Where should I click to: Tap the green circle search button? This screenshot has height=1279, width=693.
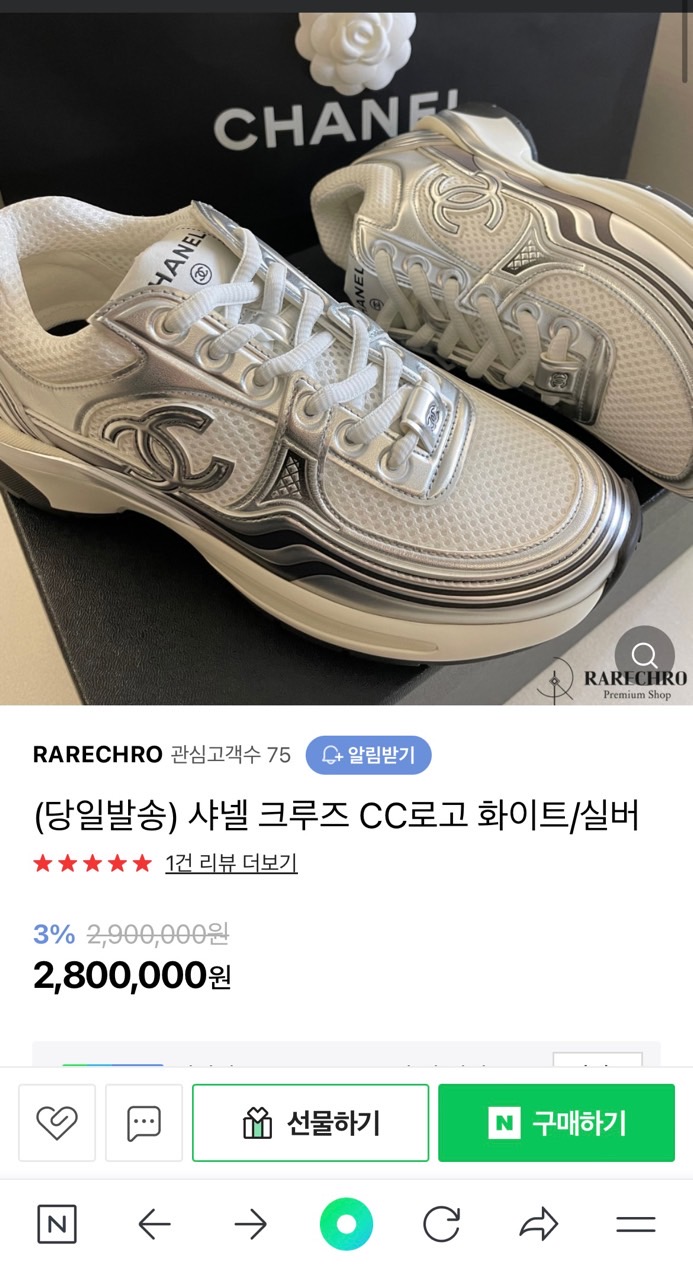coord(346,1224)
